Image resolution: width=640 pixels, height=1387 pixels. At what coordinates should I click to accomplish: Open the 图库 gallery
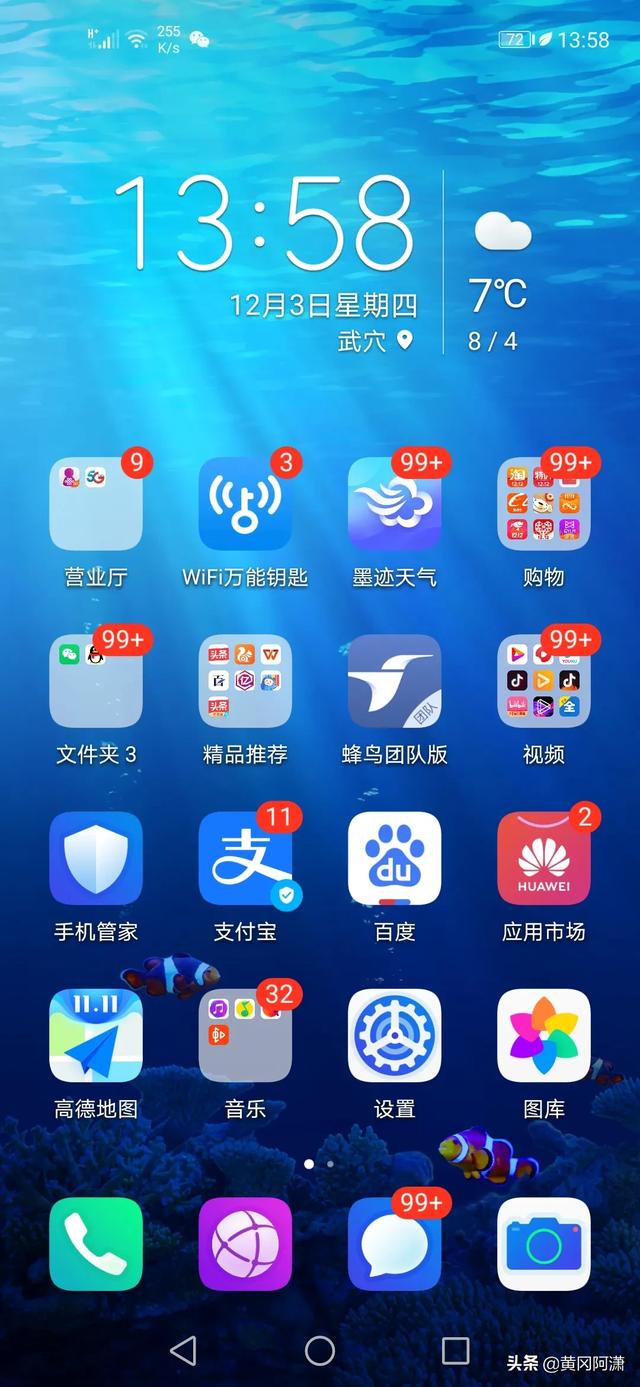click(544, 1036)
